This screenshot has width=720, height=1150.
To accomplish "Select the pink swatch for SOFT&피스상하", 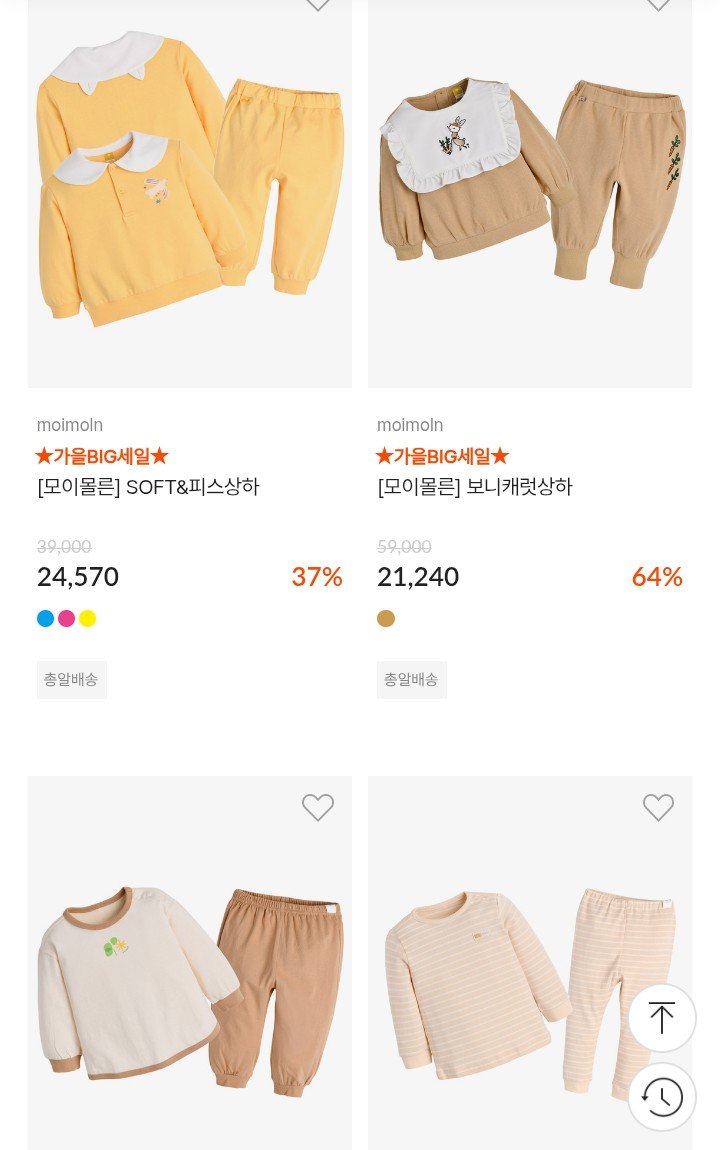I will tap(66, 618).
